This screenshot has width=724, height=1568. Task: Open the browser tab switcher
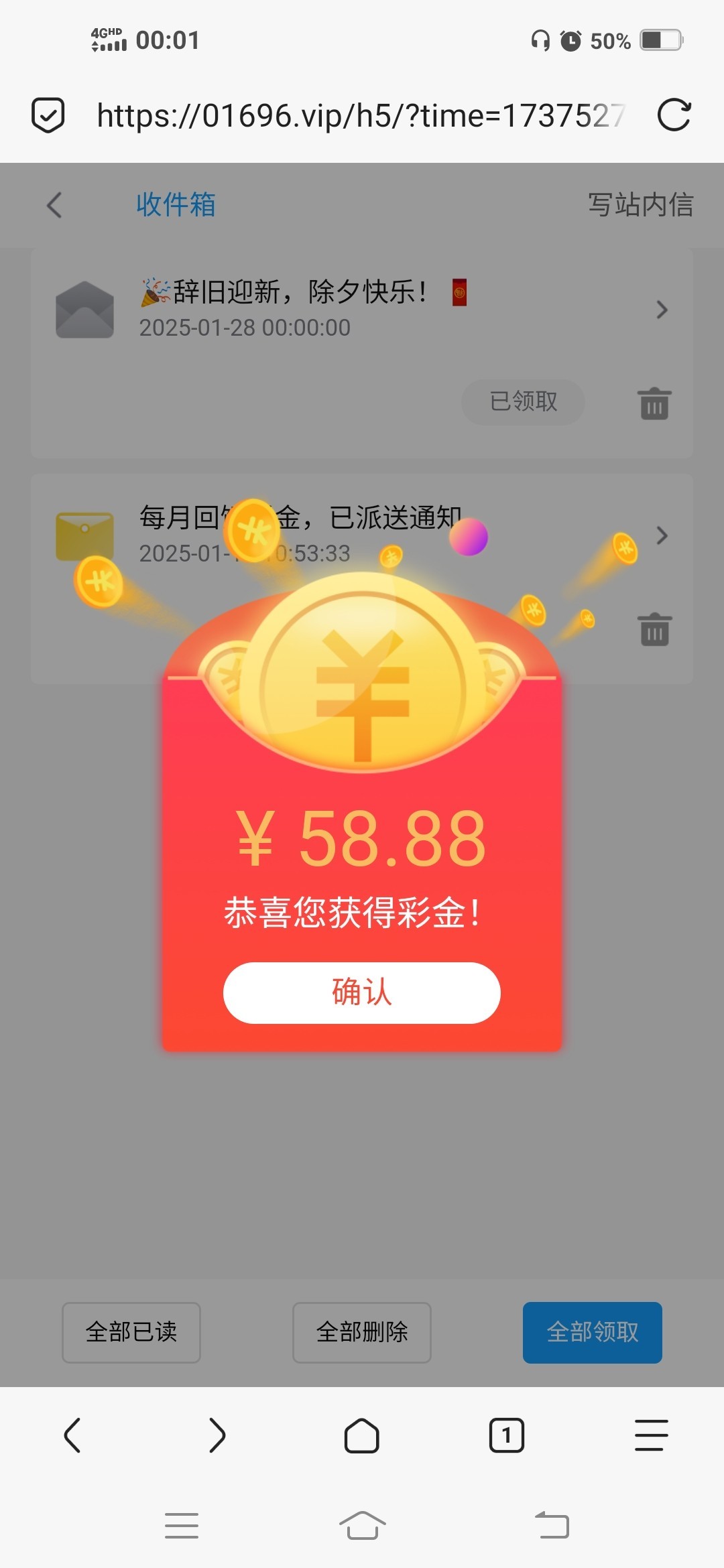[x=507, y=1435]
